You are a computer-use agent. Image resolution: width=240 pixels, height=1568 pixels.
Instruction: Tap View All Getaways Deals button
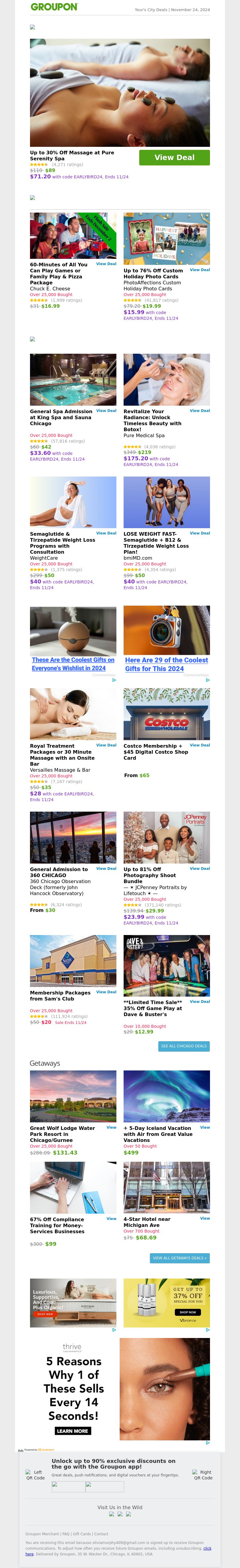pos(179,1258)
